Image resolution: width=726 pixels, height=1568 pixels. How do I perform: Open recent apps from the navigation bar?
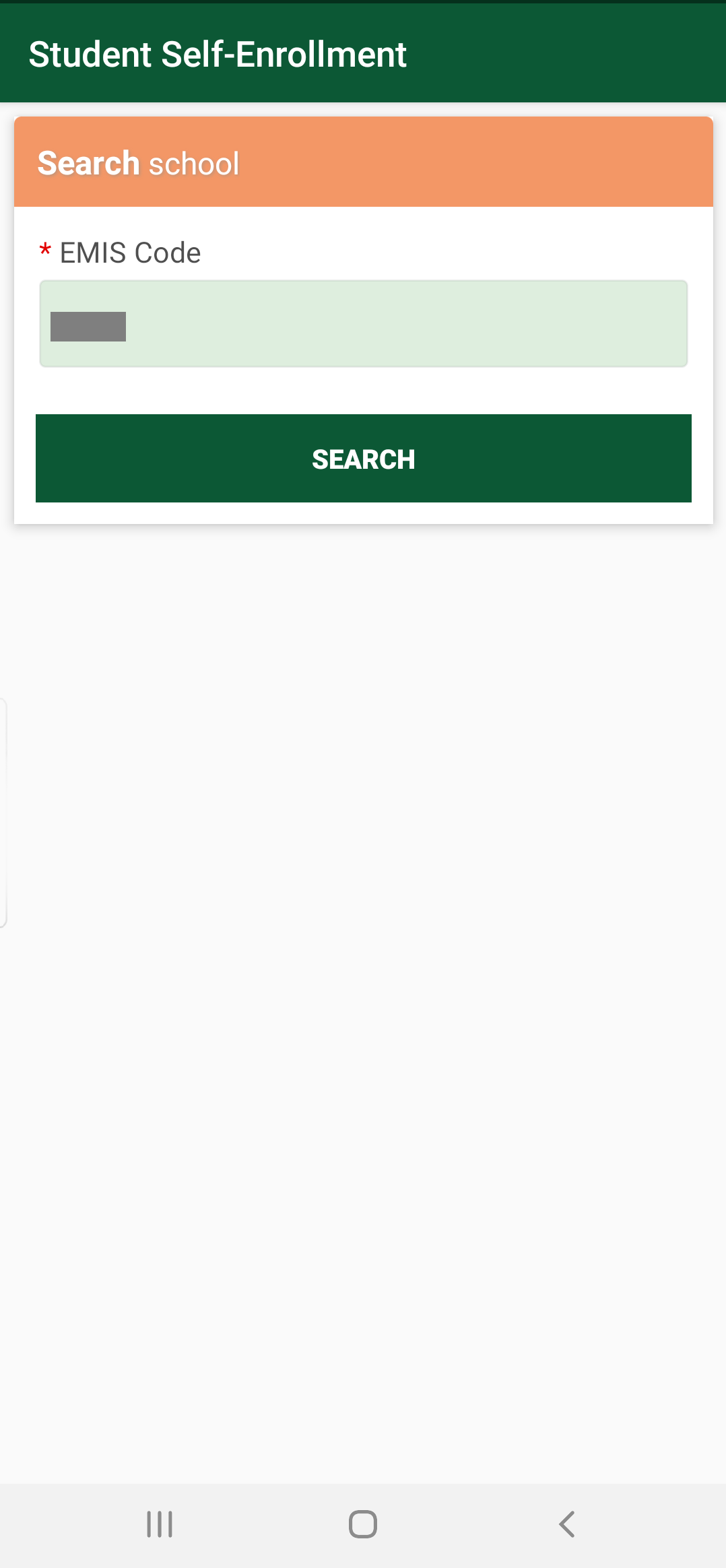click(160, 1524)
